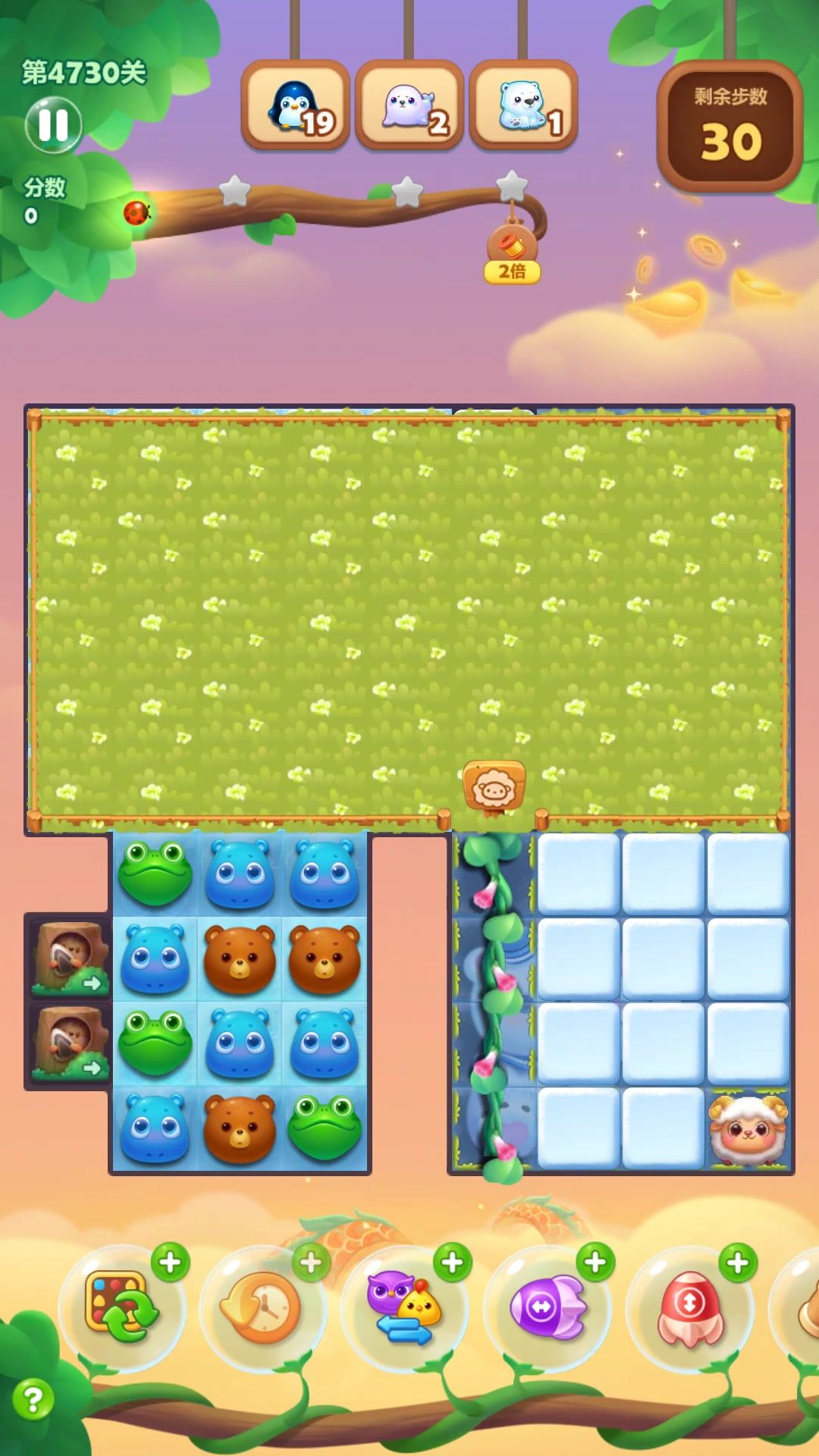Open the help question mark

click(33, 1399)
